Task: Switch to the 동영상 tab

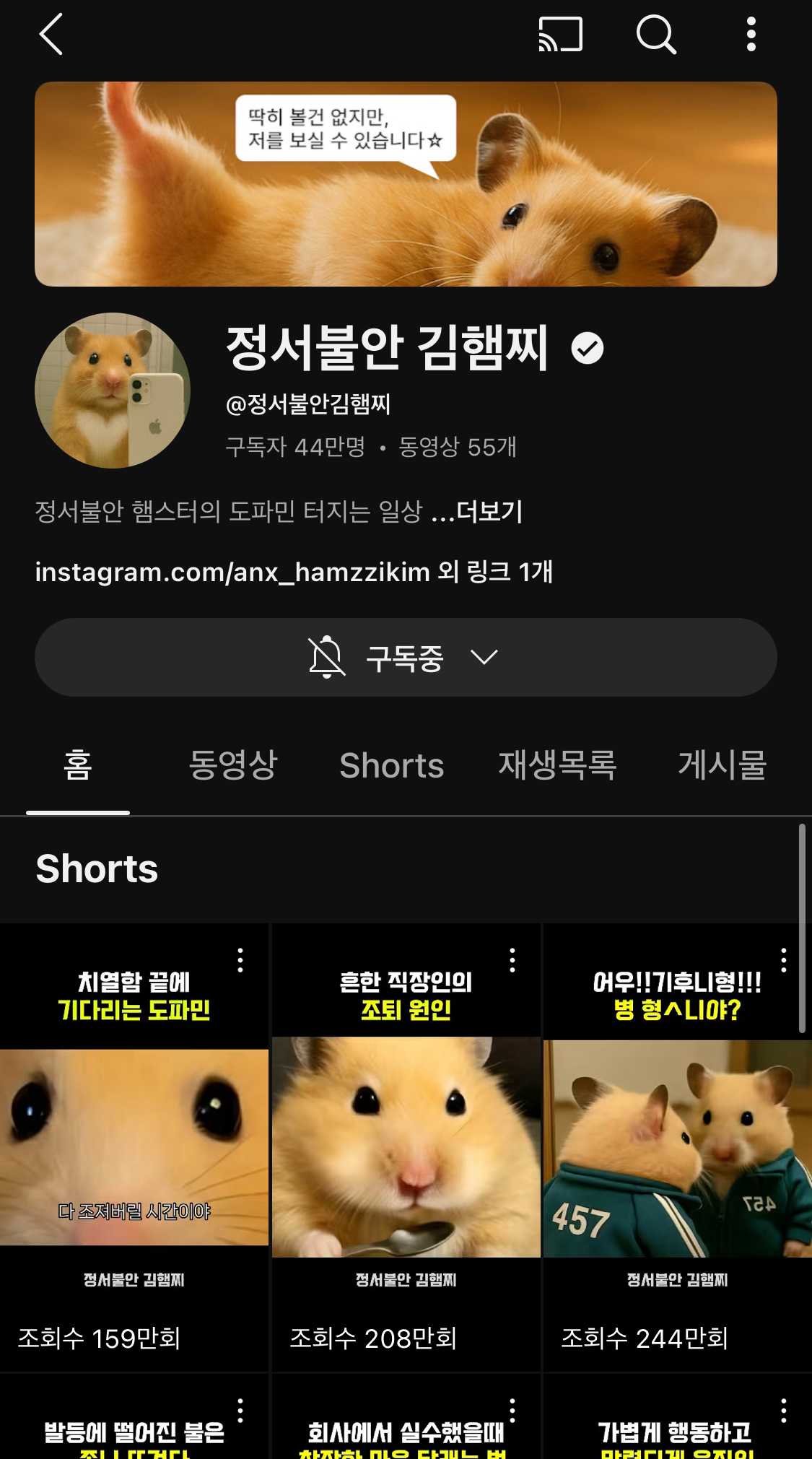Action: [x=233, y=765]
